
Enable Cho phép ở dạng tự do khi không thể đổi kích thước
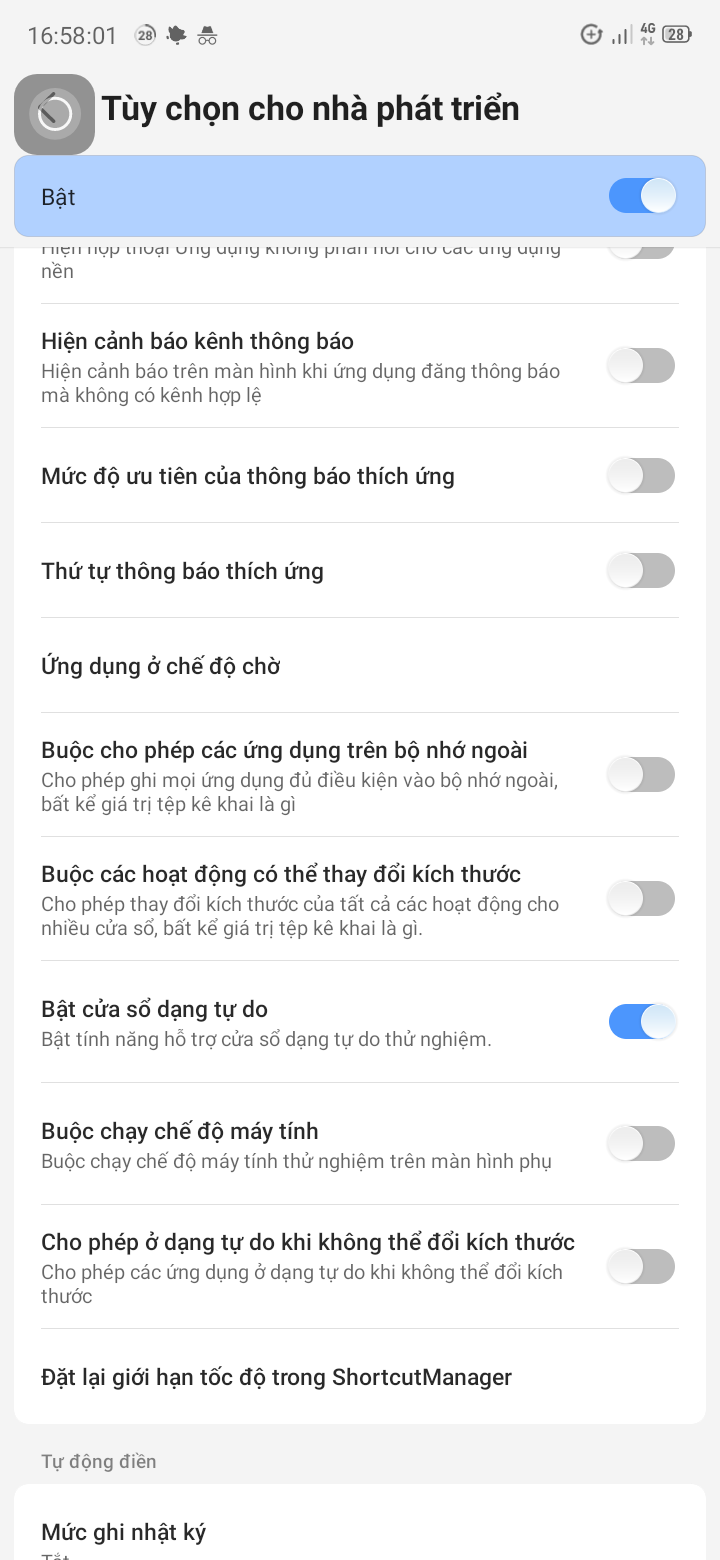pos(641,1267)
